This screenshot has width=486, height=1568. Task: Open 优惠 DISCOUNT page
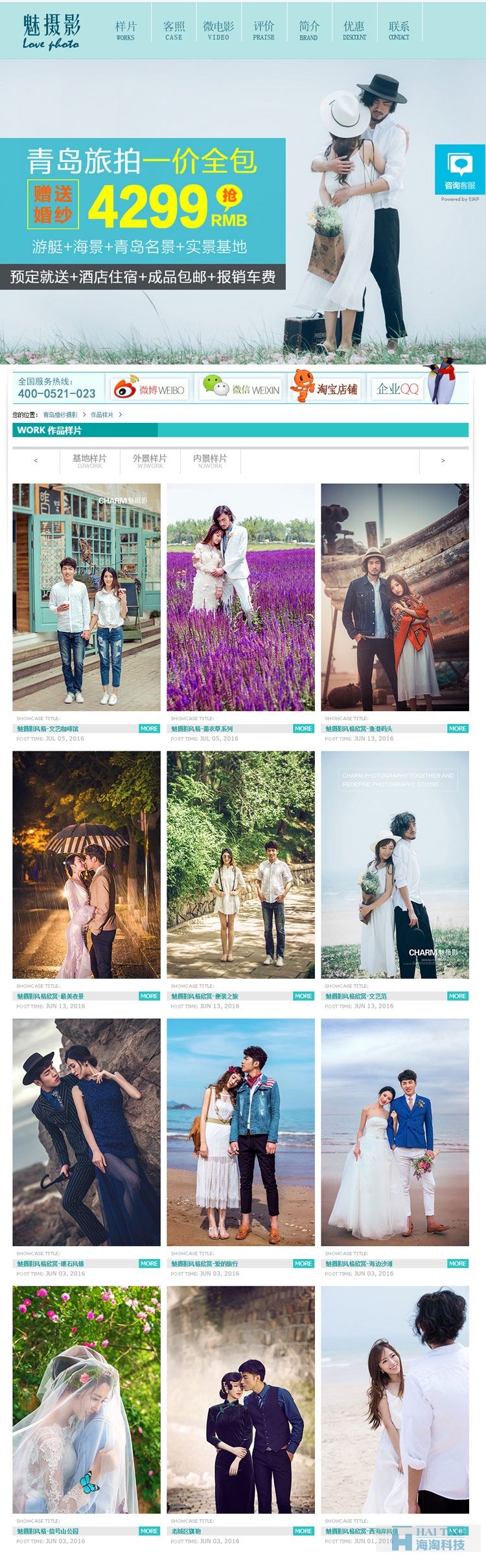[x=354, y=30]
